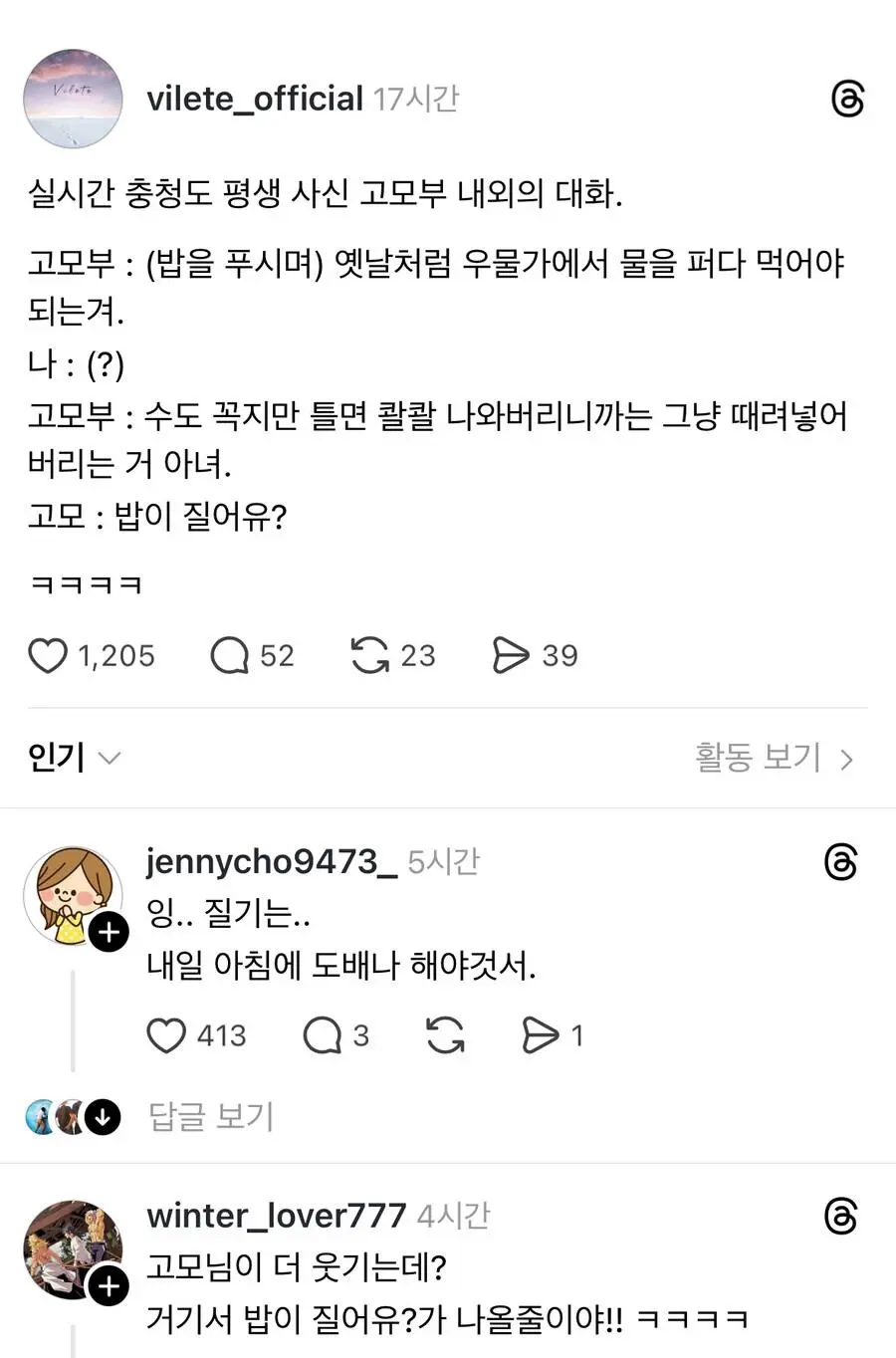Reply to jennycho9473_ using the comment bubble
Screen dimensions: 896x1358
[x=320, y=1035]
